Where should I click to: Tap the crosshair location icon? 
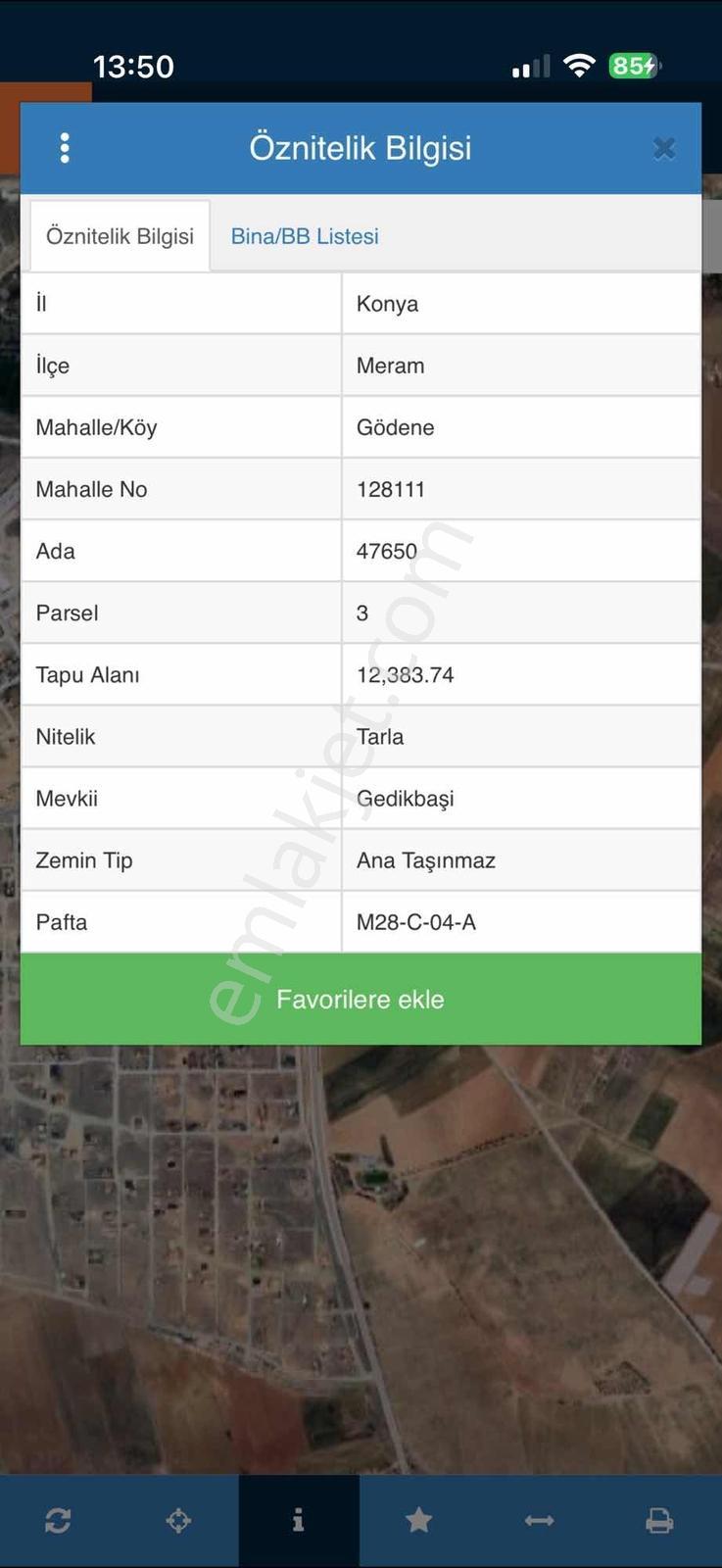coord(178,1520)
